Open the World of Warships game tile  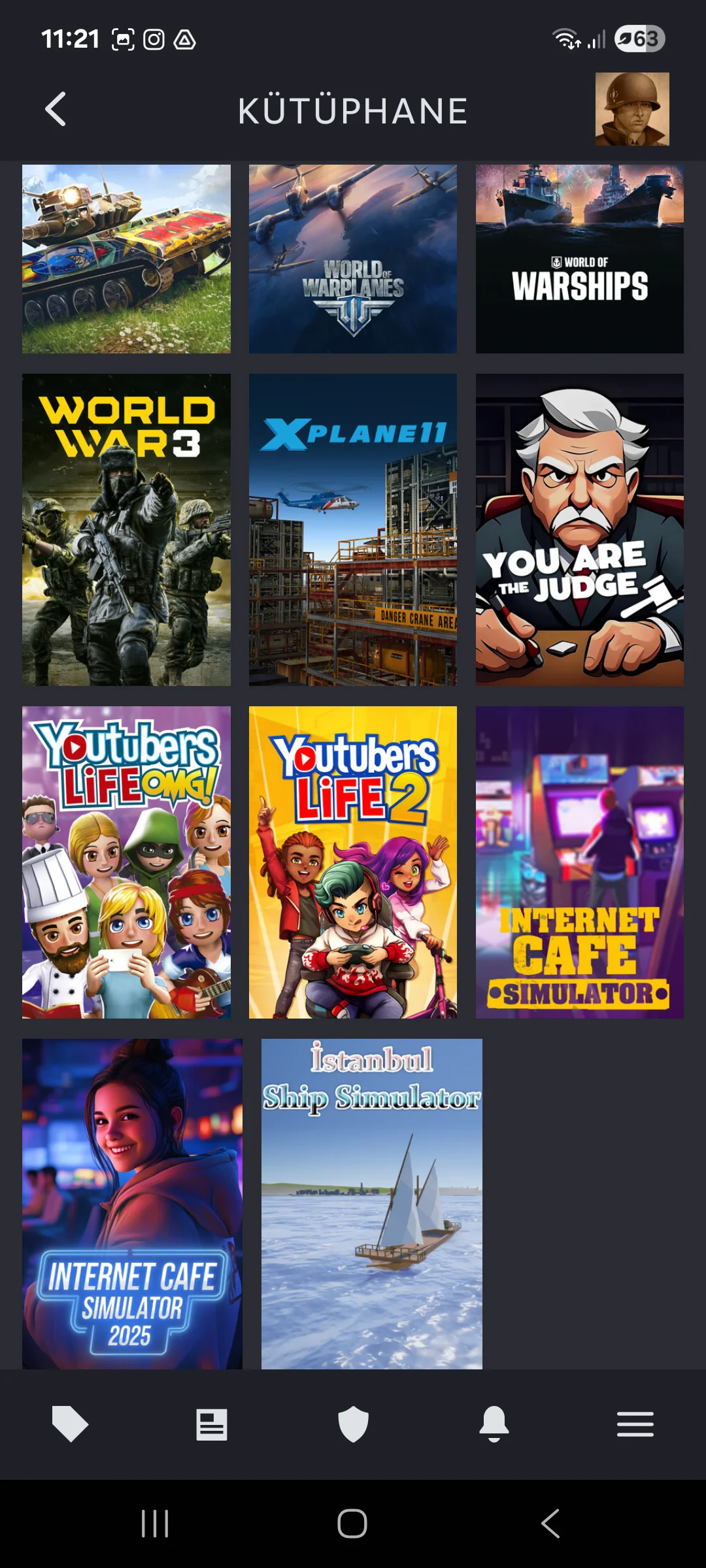(x=579, y=259)
